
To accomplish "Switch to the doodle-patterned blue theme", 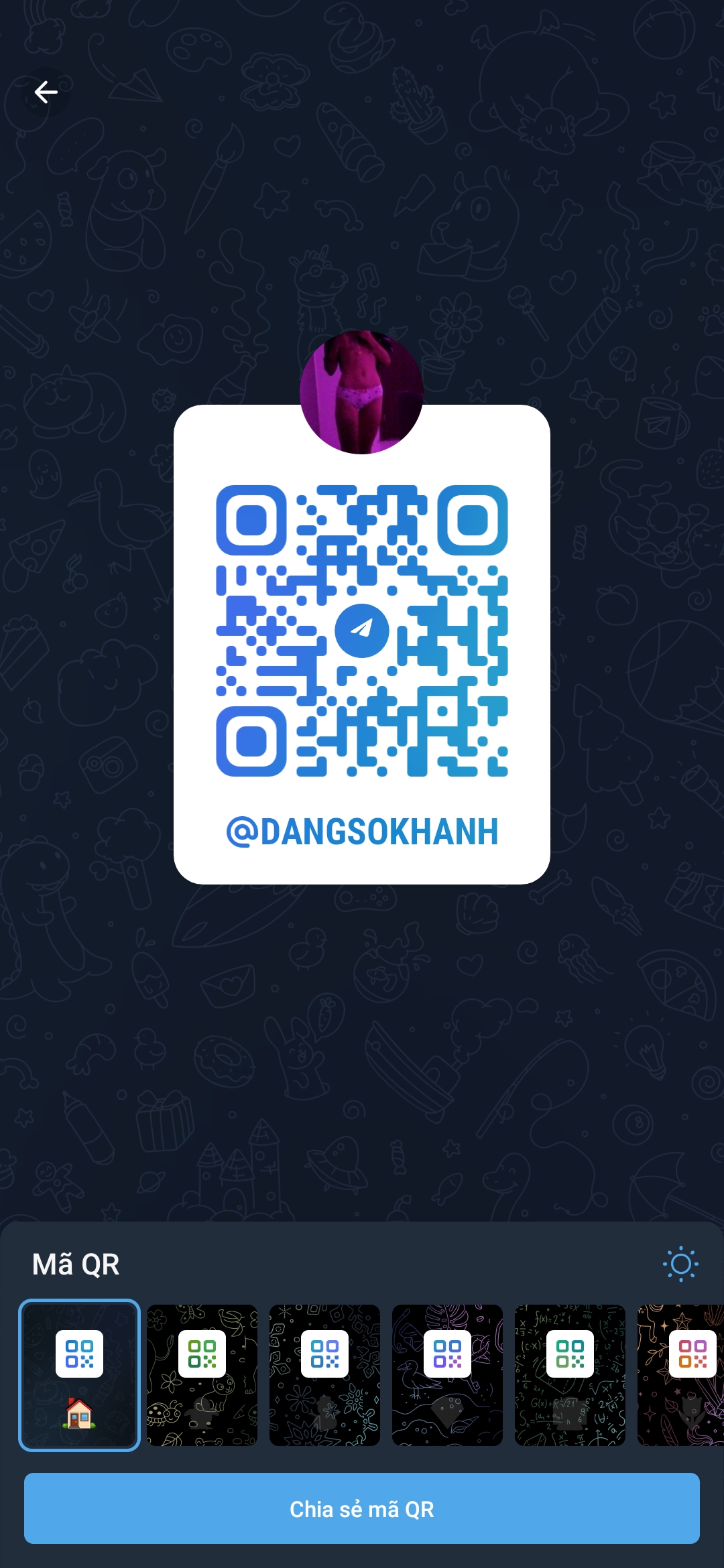I will coord(324,1374).
